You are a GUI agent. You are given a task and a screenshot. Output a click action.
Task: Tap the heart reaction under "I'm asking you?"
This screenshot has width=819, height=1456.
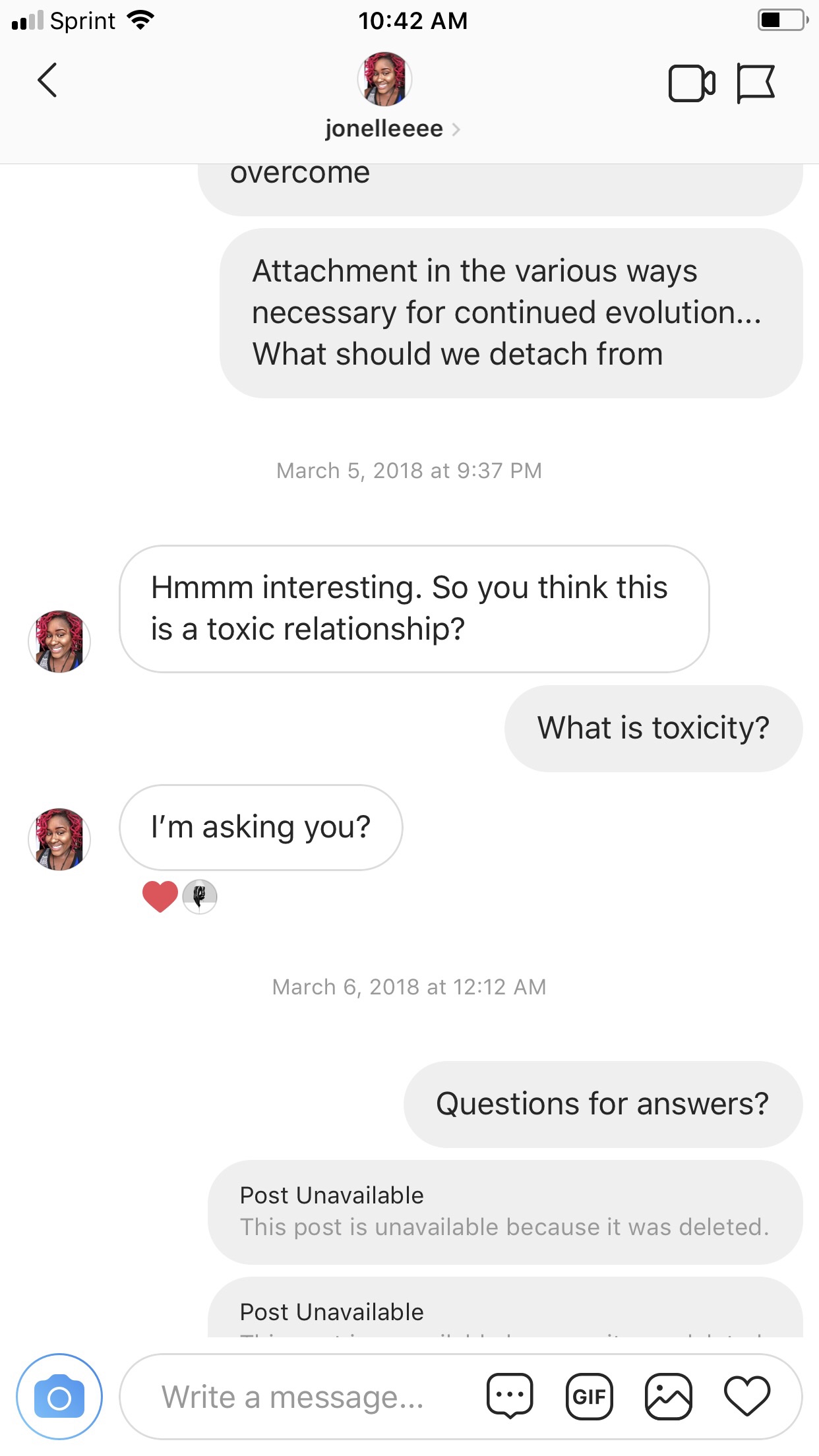pyautogui.click(x=160, y=896)
